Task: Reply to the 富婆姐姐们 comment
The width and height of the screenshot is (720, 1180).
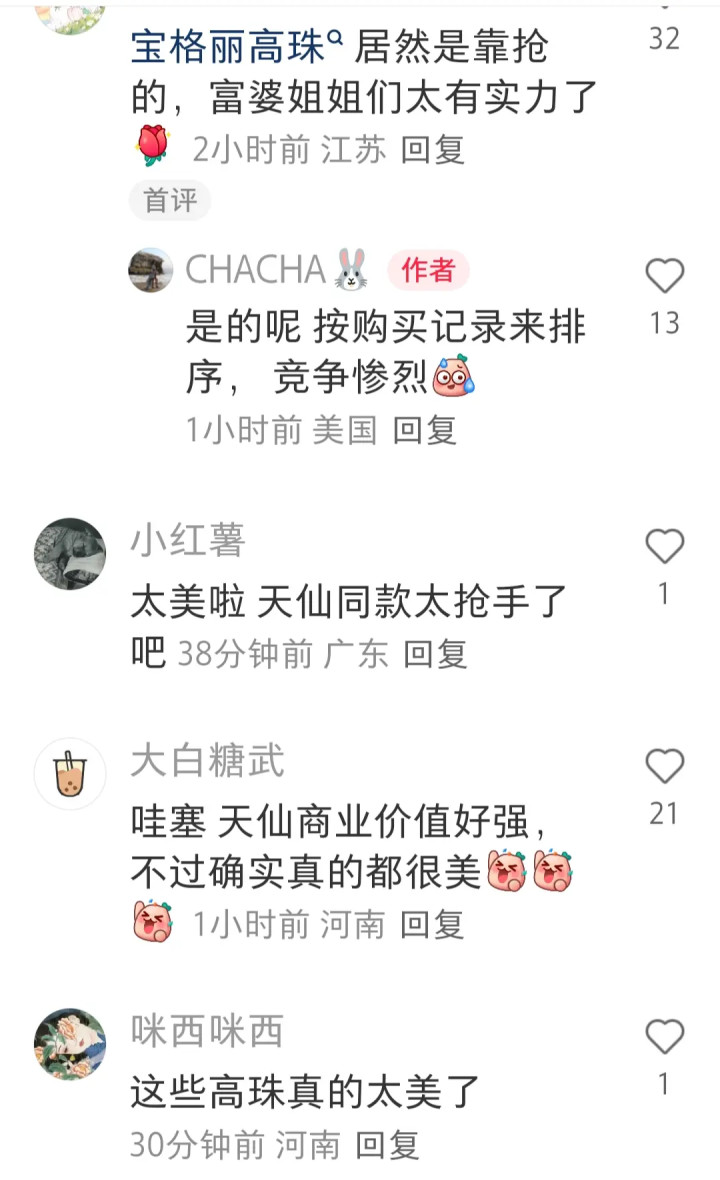Action: point(432,150)
